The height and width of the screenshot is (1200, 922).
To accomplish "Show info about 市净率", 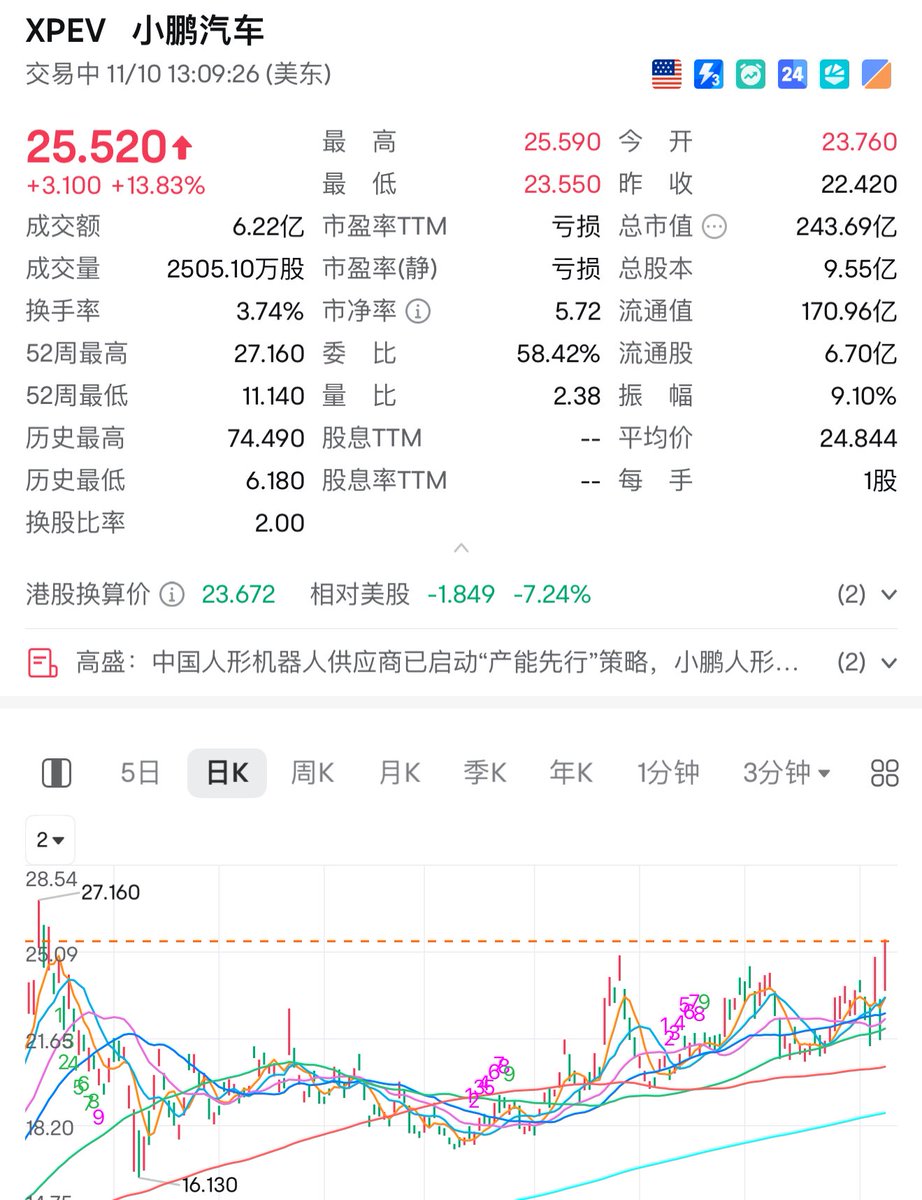I will click(418, 311).
